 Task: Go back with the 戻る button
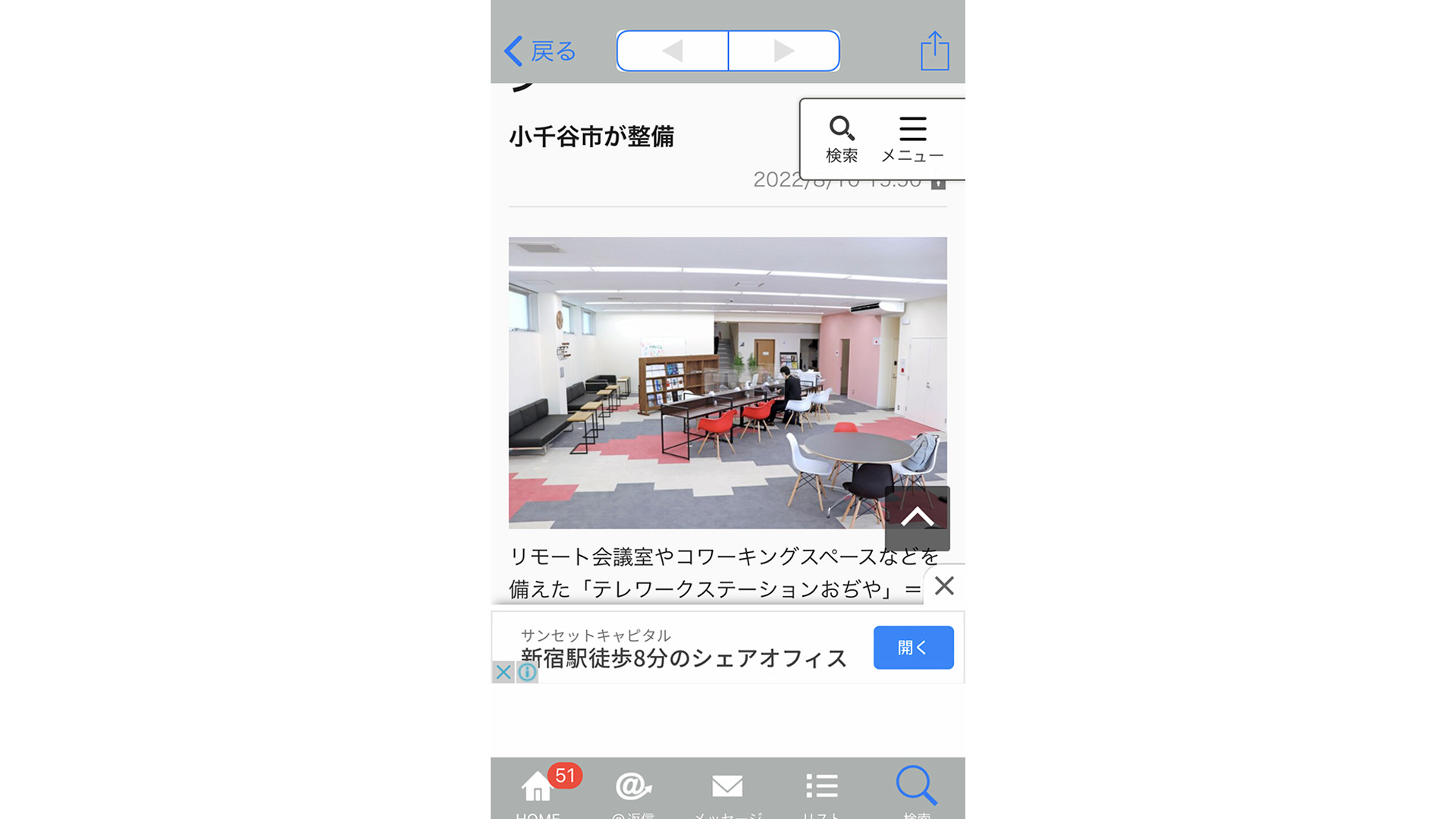tap(540, 52)
